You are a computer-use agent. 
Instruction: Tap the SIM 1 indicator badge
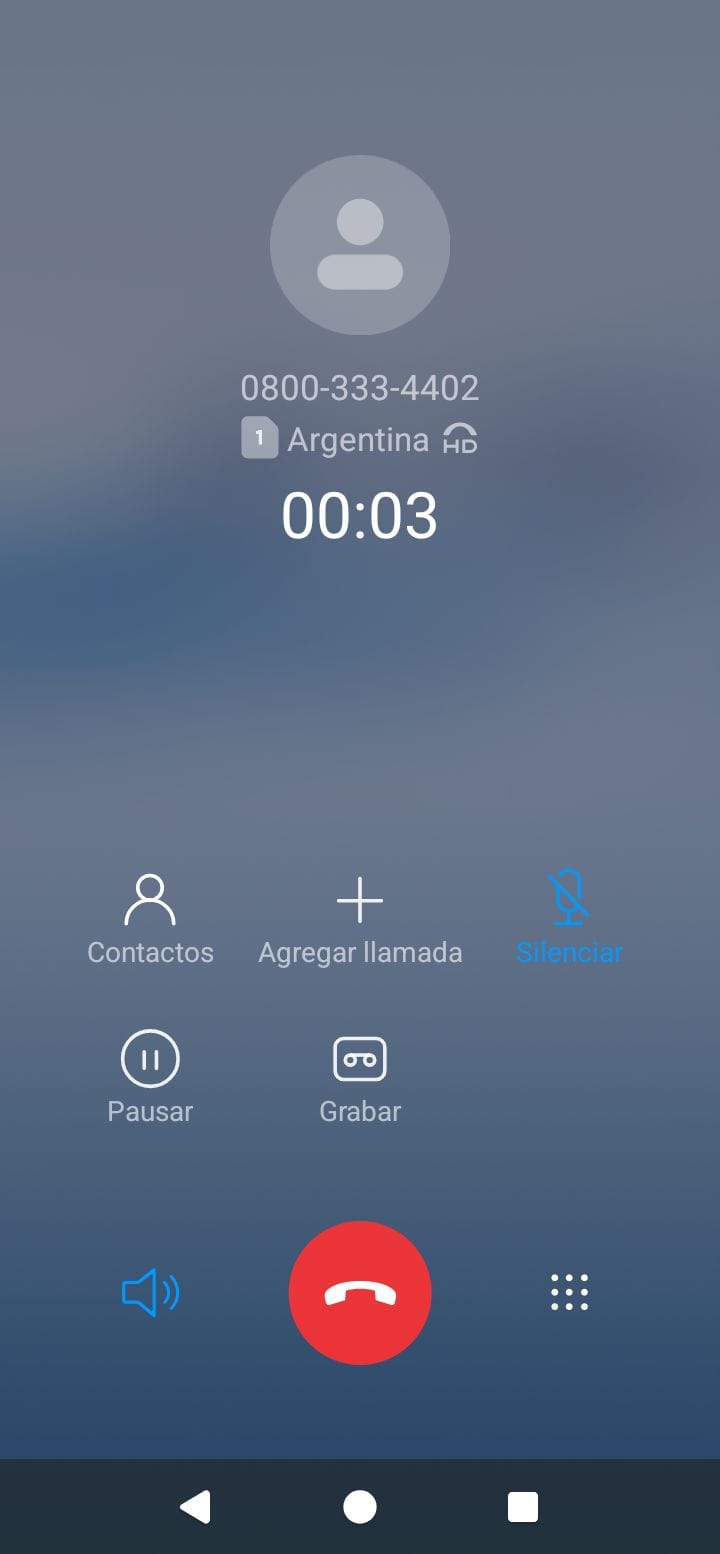point(259,438)
